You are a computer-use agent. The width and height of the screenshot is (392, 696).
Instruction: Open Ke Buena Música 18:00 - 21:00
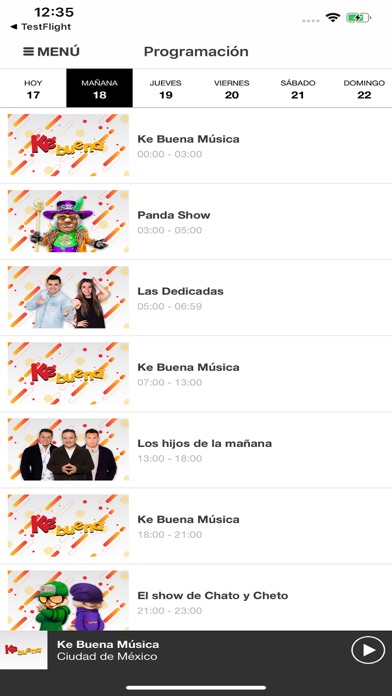coord(196,526)
